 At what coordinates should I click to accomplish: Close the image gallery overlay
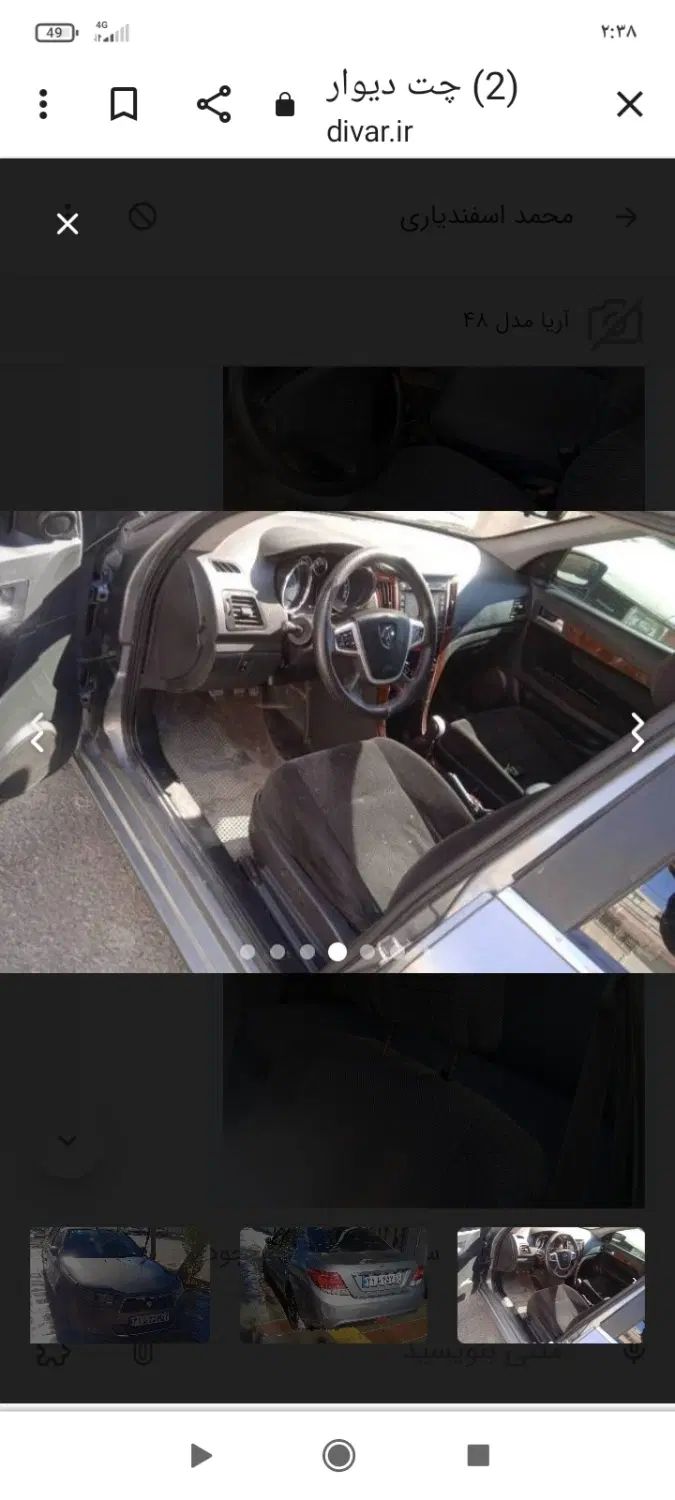click(67, 223)
